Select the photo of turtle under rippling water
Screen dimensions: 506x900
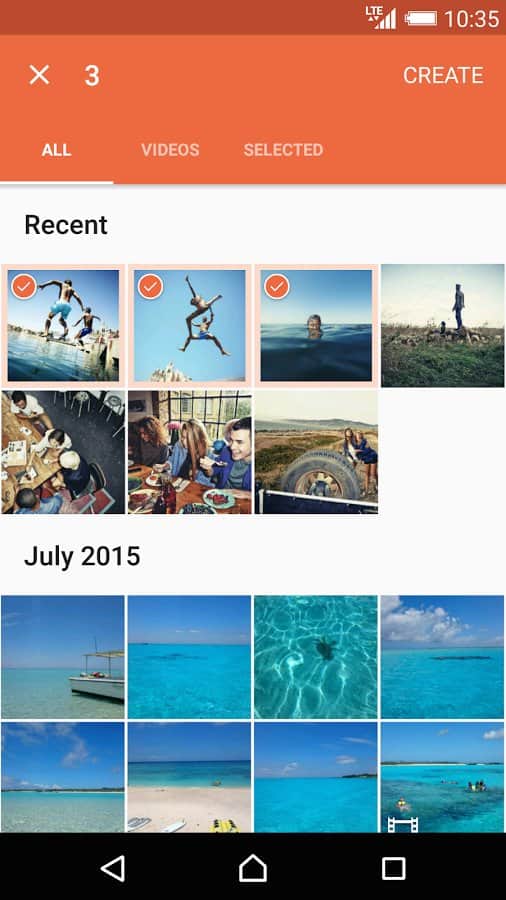click(x=316, y=657)
